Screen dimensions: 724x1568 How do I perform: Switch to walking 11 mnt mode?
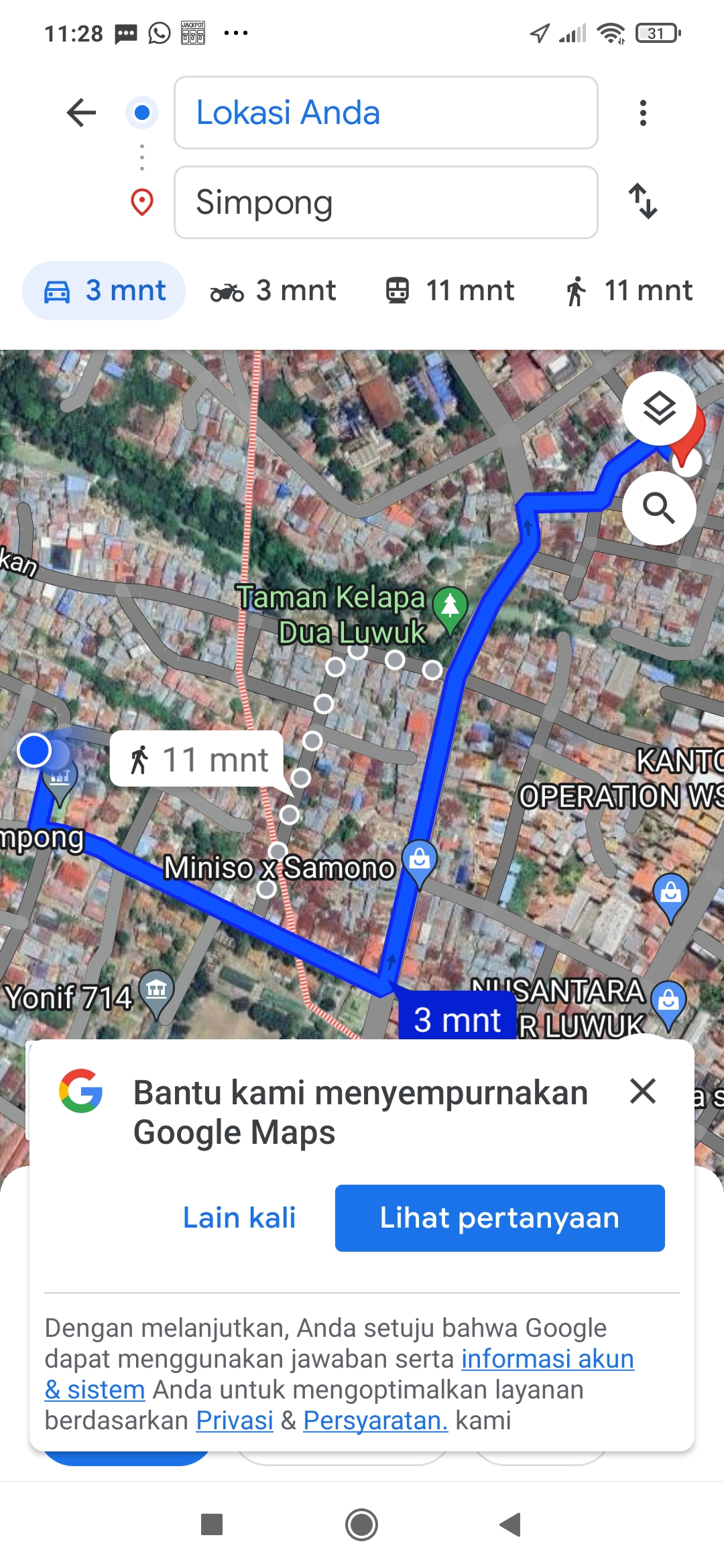pyautogui.click(x=629, y=291)
